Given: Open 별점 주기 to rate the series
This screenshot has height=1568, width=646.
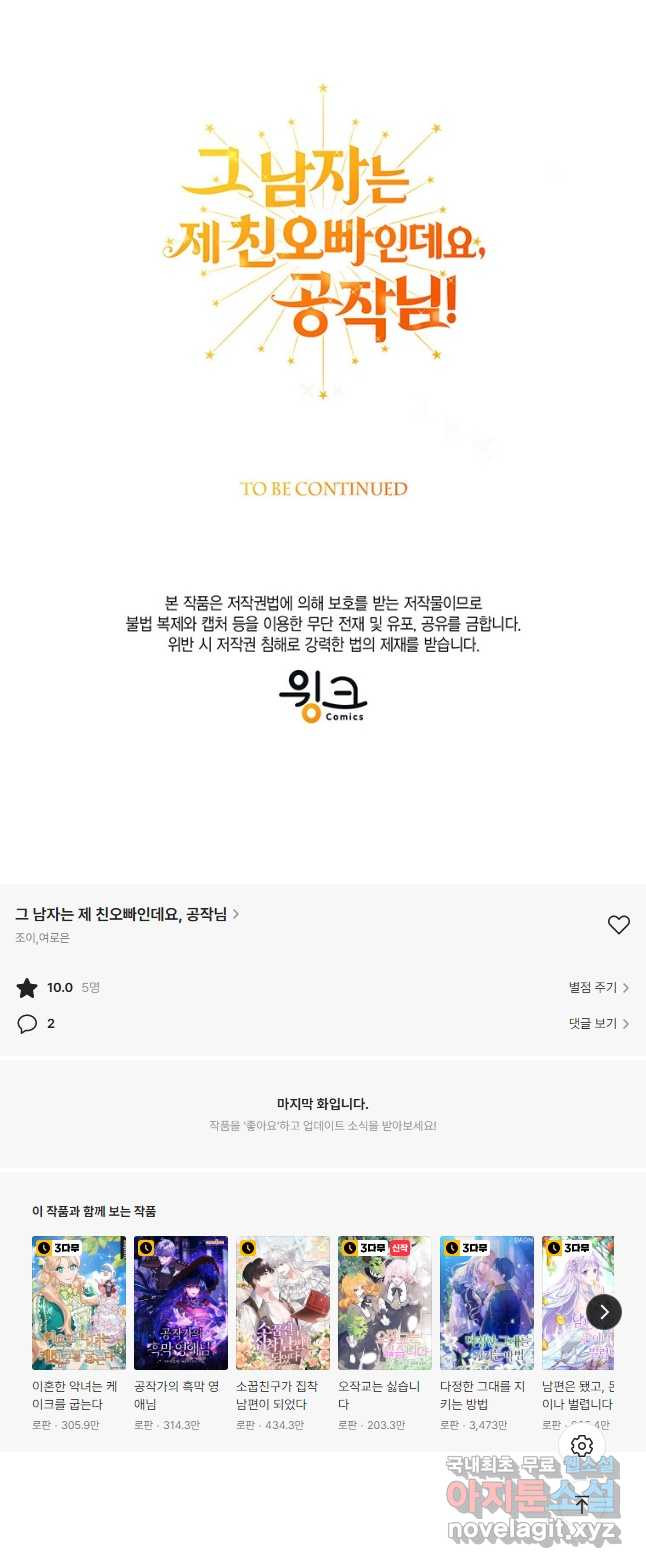Looking at the screenshot, I should 598,988.
